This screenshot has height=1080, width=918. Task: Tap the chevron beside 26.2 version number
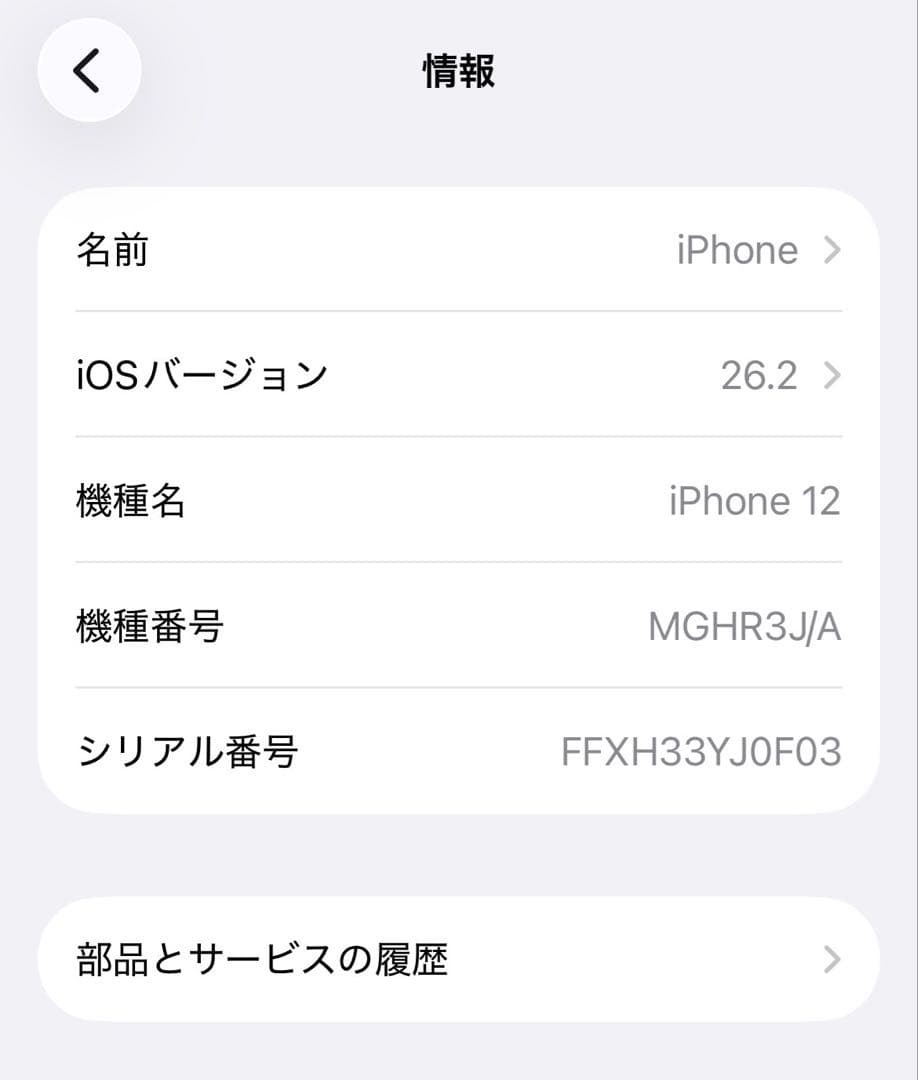point(831,375)
